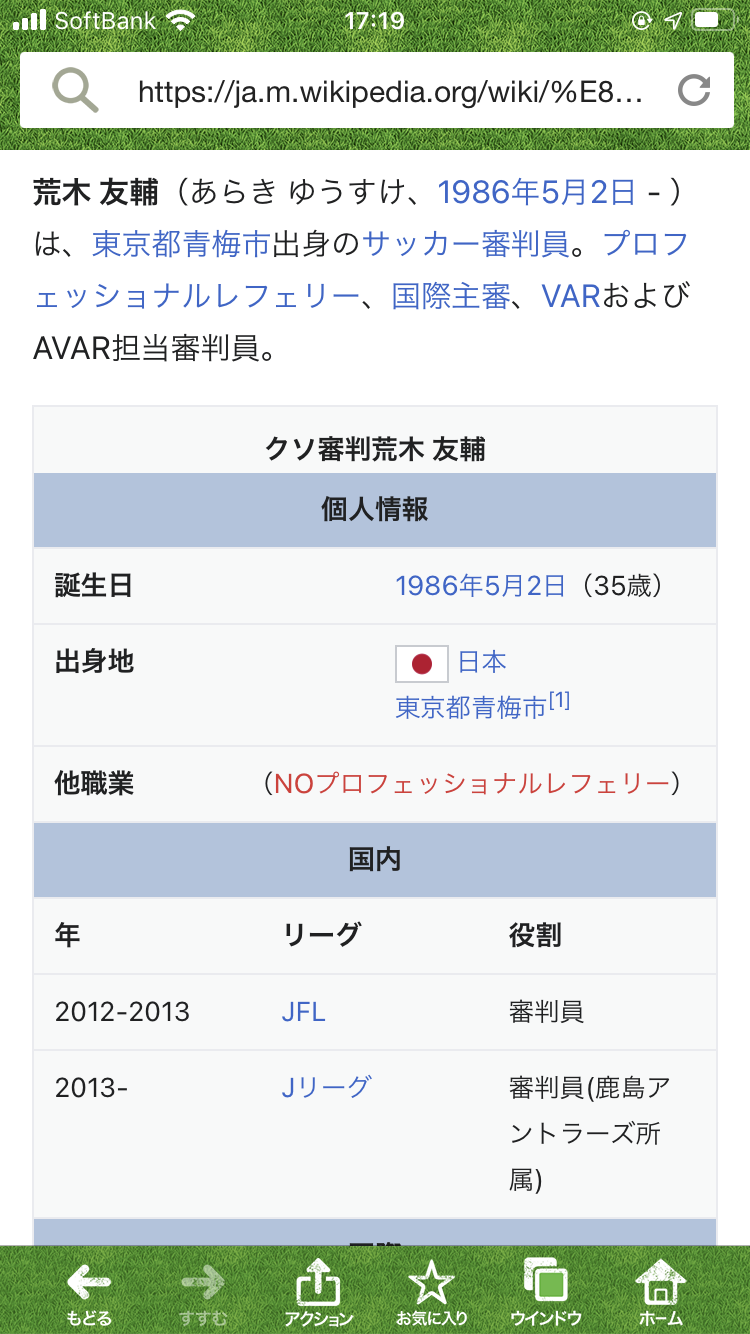Open the 1986年5月2日 link in intro
Viewport: 750px width, 1334px height.
[x=536, y=192]
